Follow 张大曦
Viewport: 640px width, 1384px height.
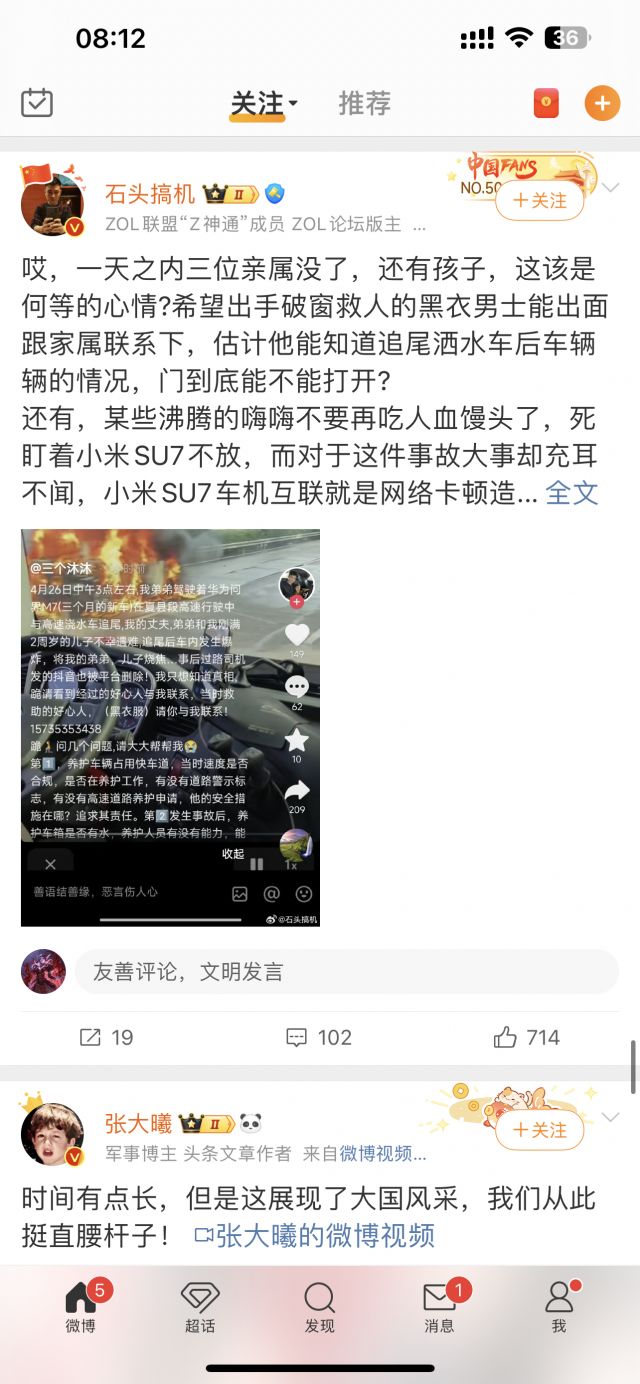(540, 1130)
